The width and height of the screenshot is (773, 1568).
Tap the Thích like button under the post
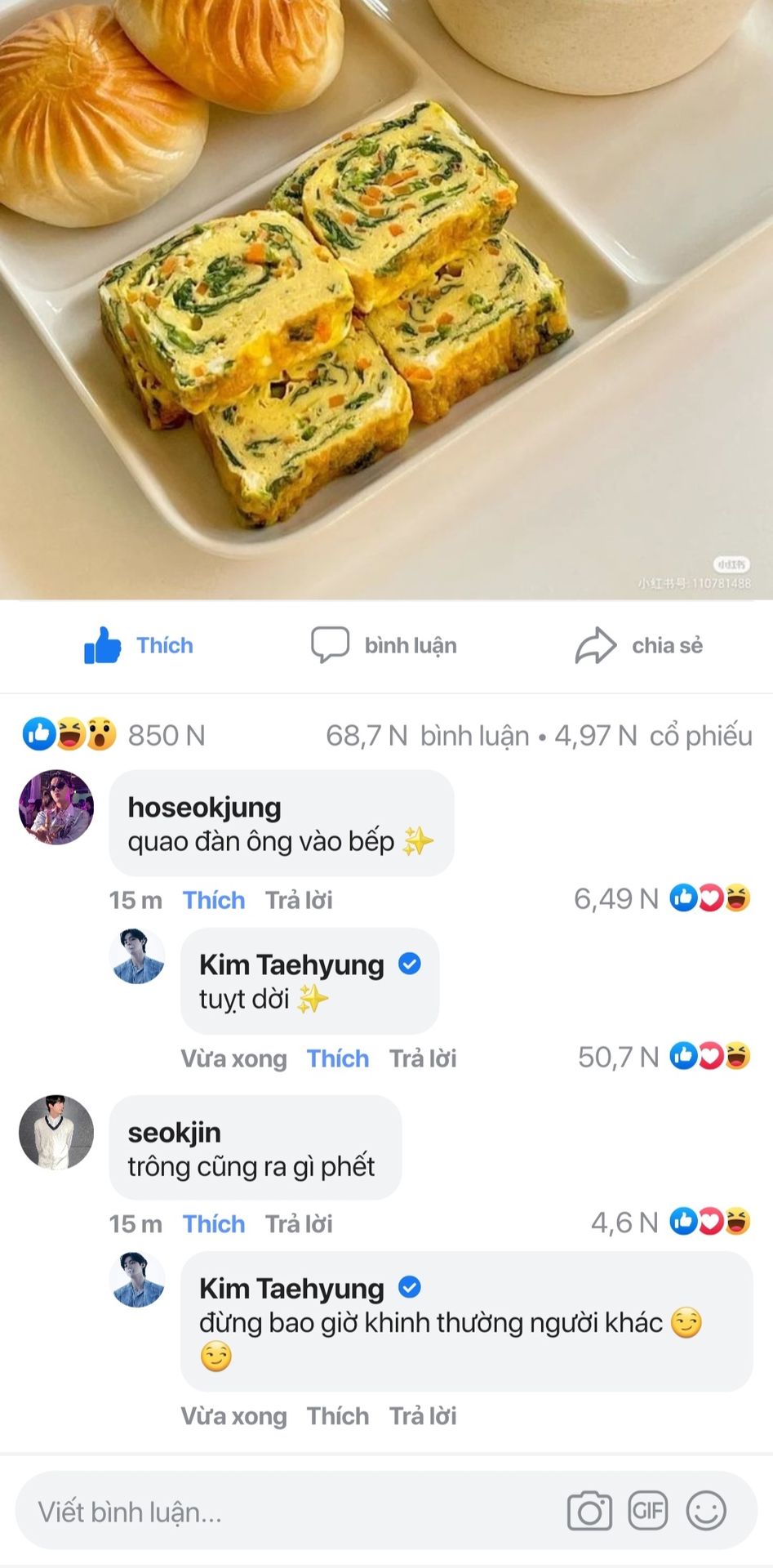[x=139, y=645]
